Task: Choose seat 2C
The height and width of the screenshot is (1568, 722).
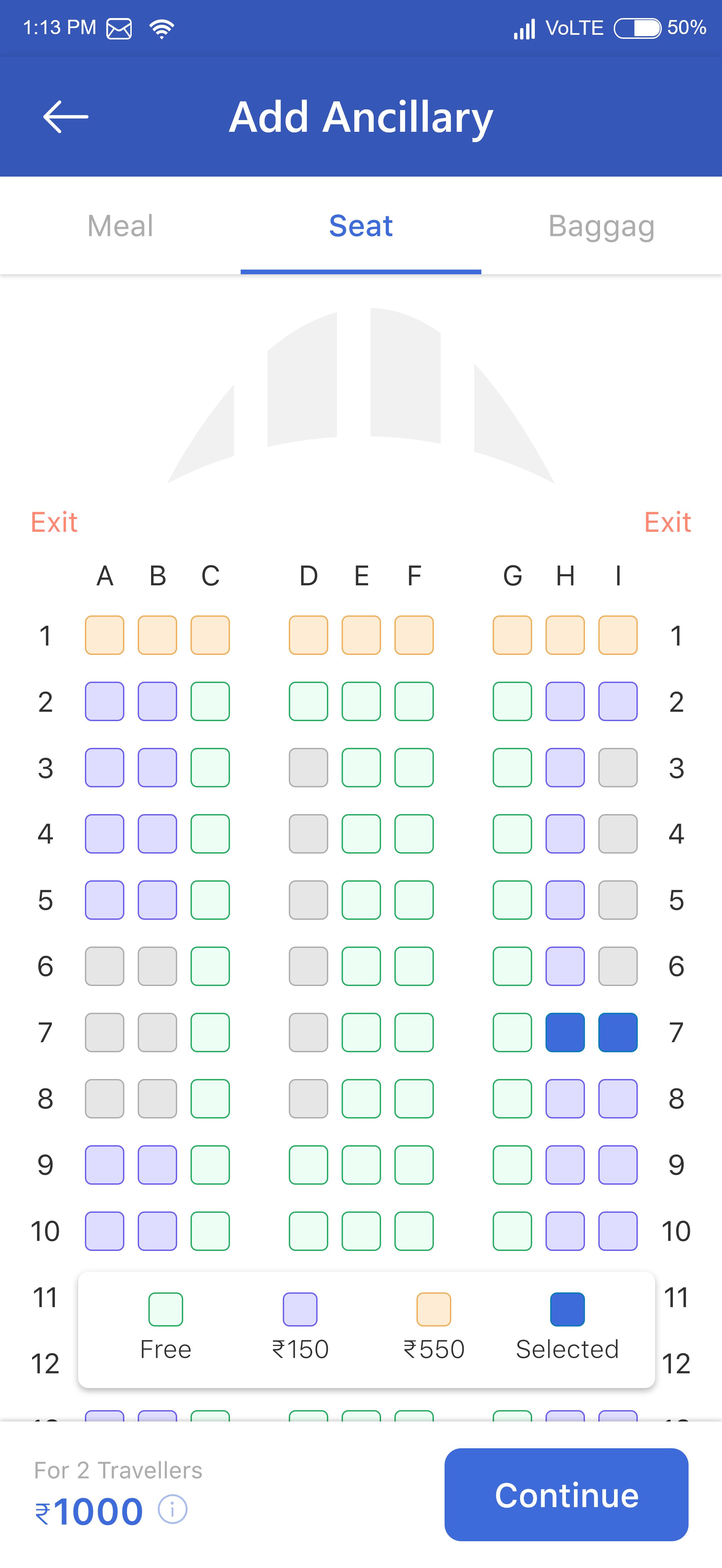Action: [211, 701]
